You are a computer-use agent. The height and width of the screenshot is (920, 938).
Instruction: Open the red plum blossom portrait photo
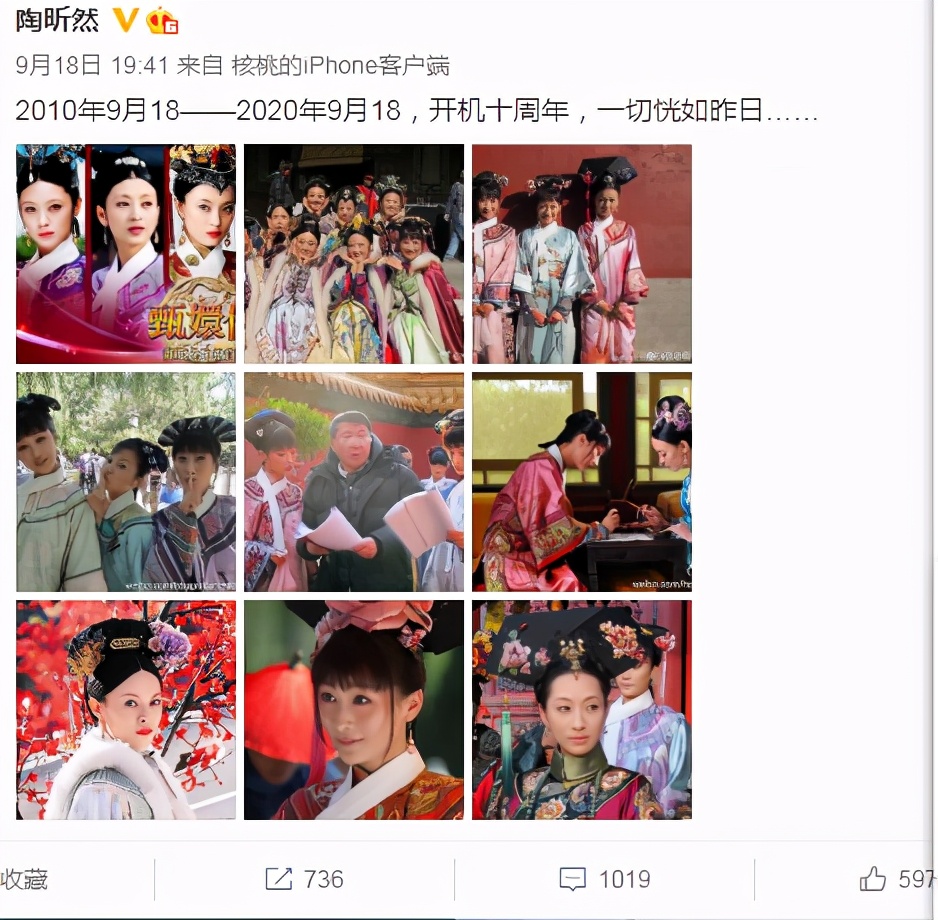pos(126,710)
